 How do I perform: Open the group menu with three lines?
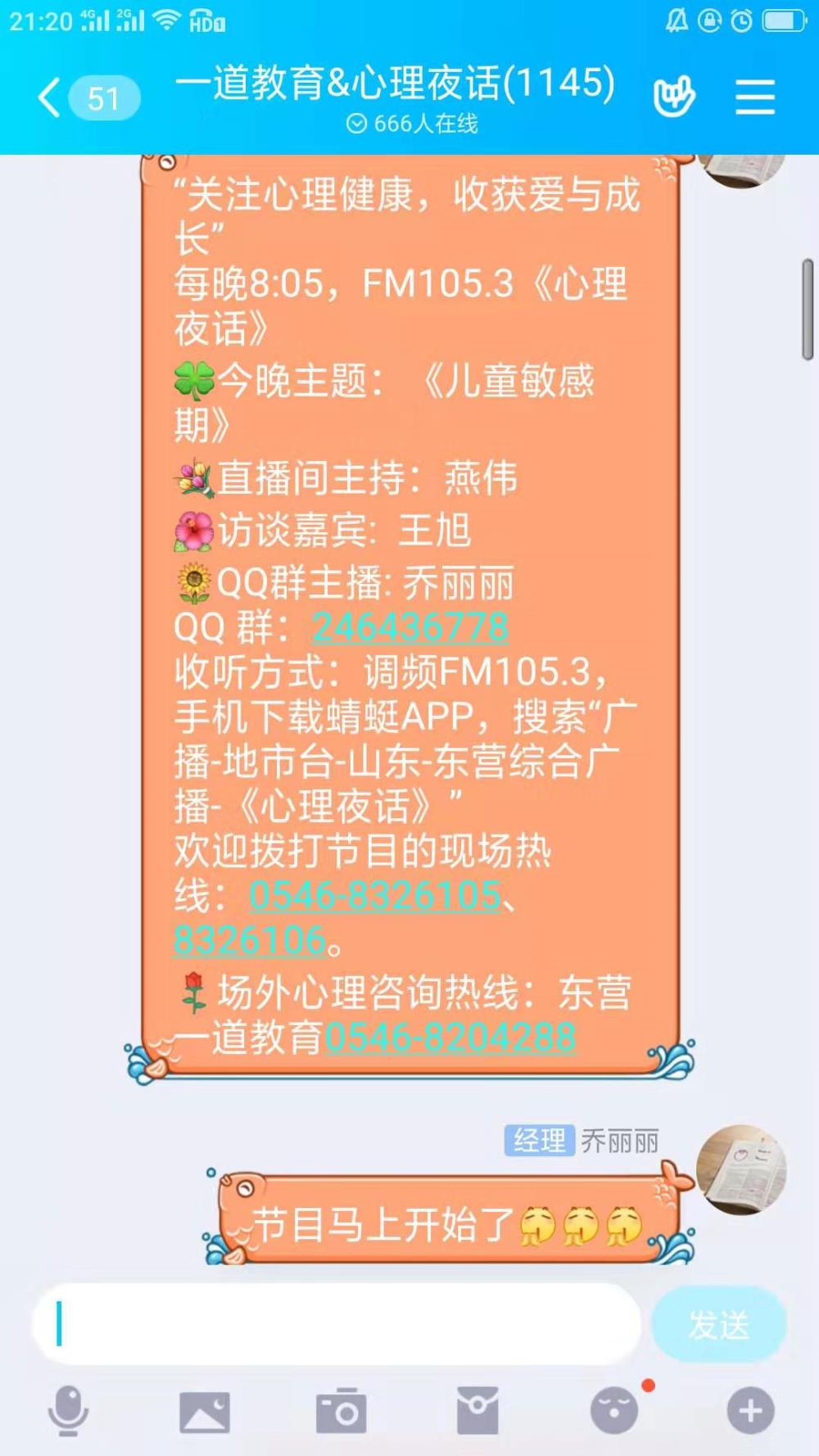pyautogui.click(x=754, y=97)
